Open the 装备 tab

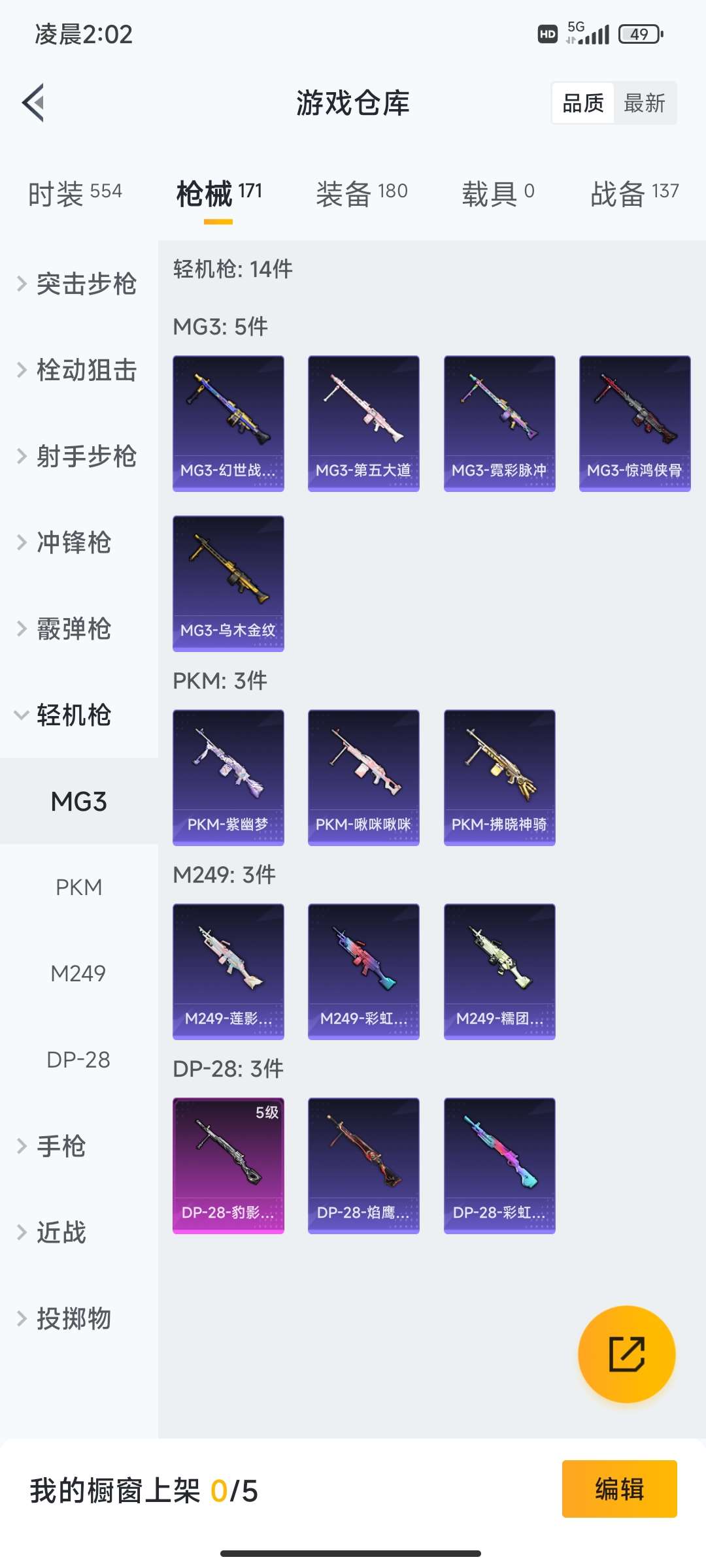coord(361,193)
